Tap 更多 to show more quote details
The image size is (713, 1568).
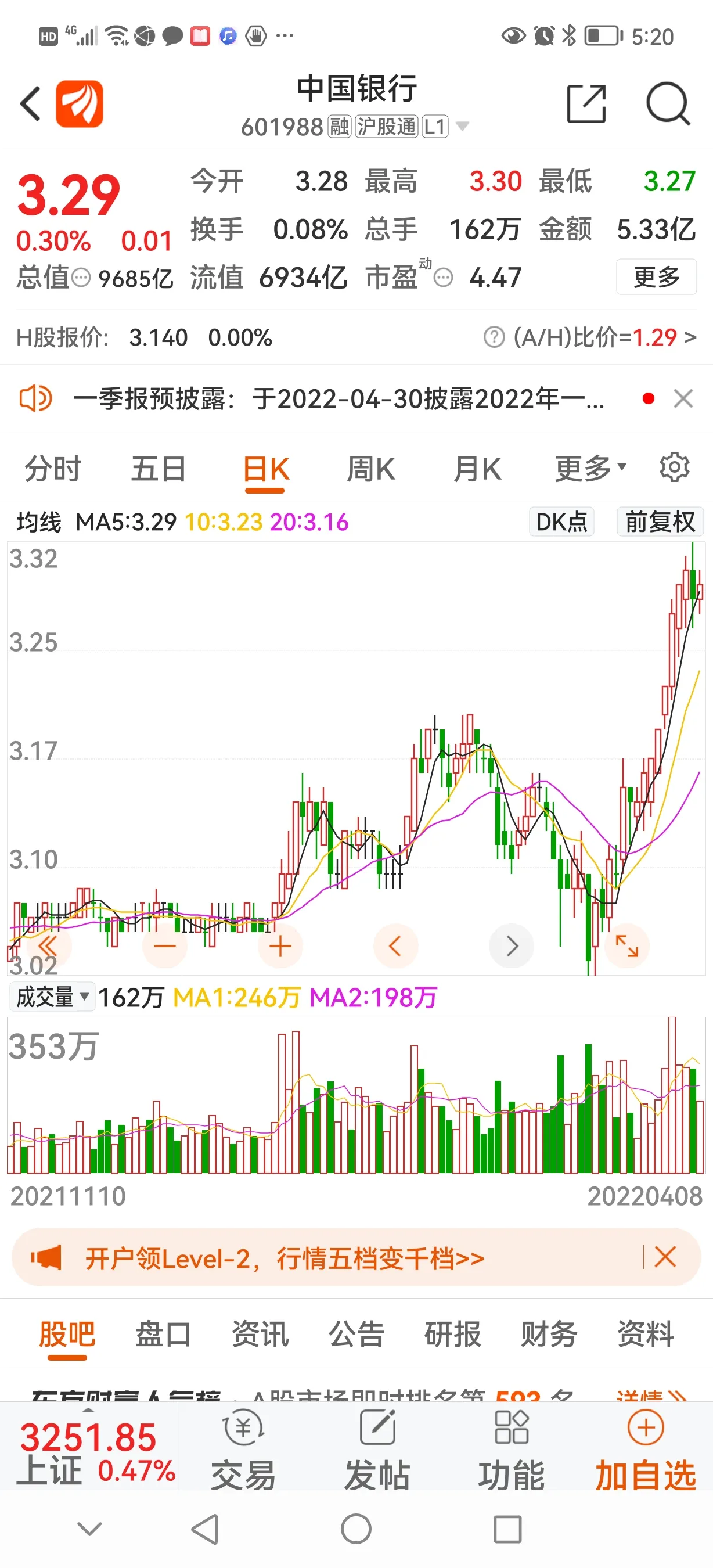[656, 278]
